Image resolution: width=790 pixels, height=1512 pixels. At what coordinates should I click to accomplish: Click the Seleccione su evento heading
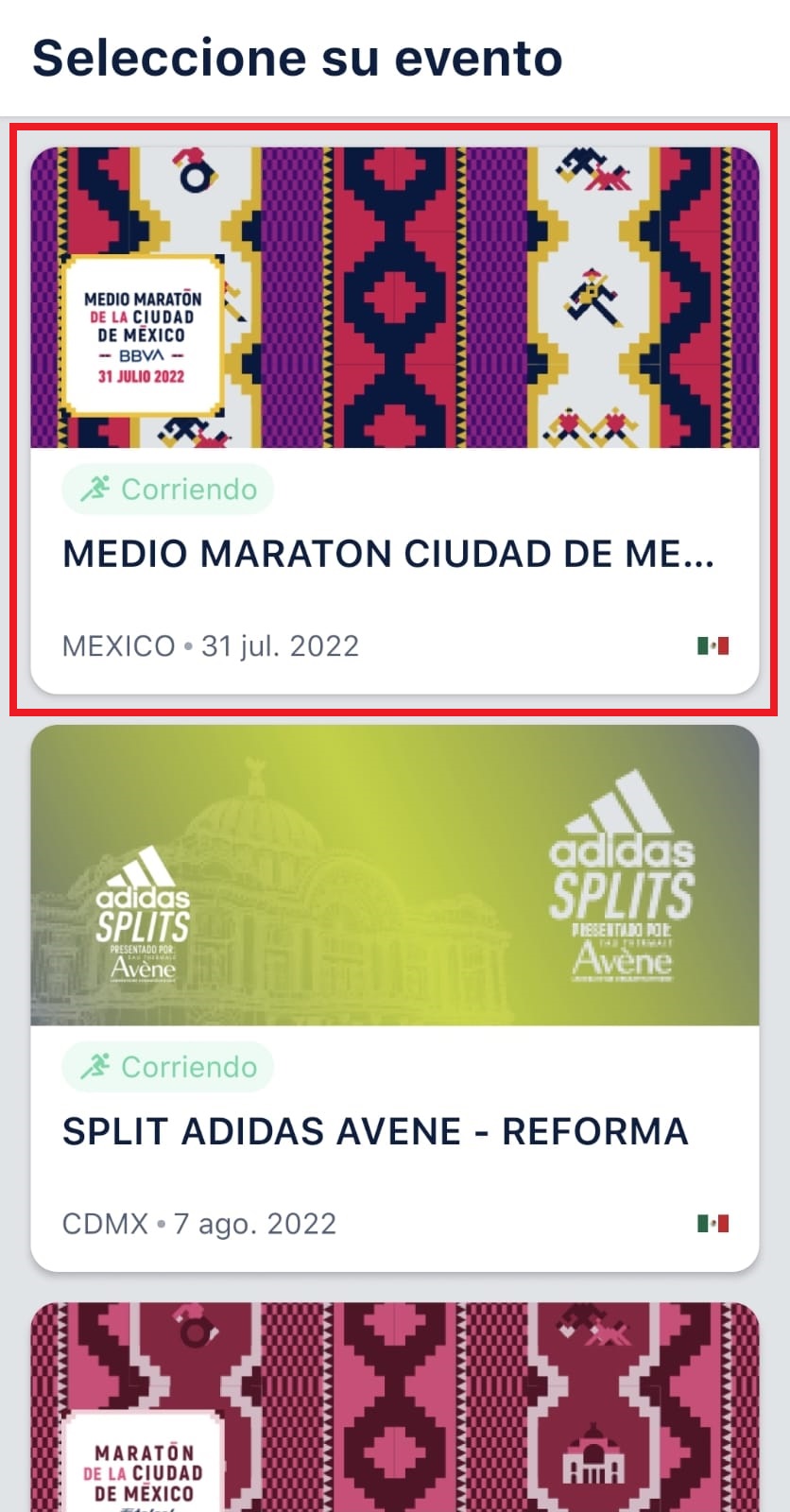[x=297, y=57]
